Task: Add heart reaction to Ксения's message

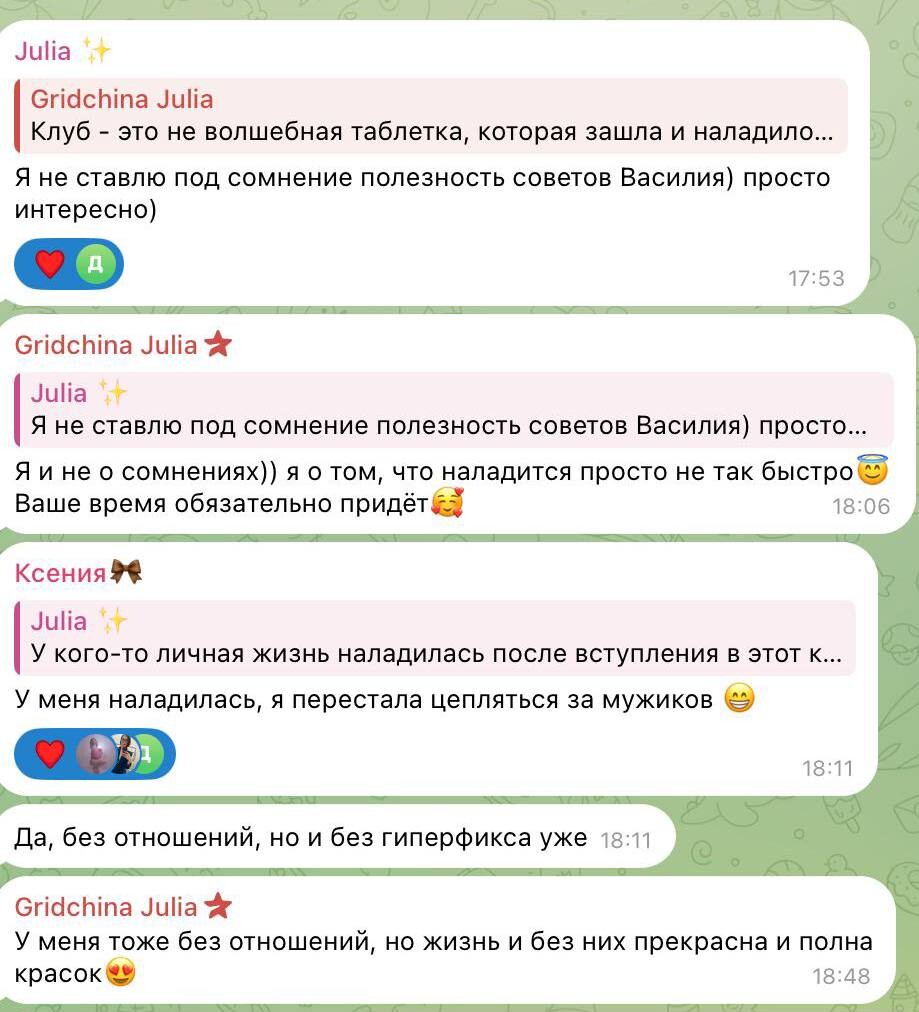Action: point(50,754)
